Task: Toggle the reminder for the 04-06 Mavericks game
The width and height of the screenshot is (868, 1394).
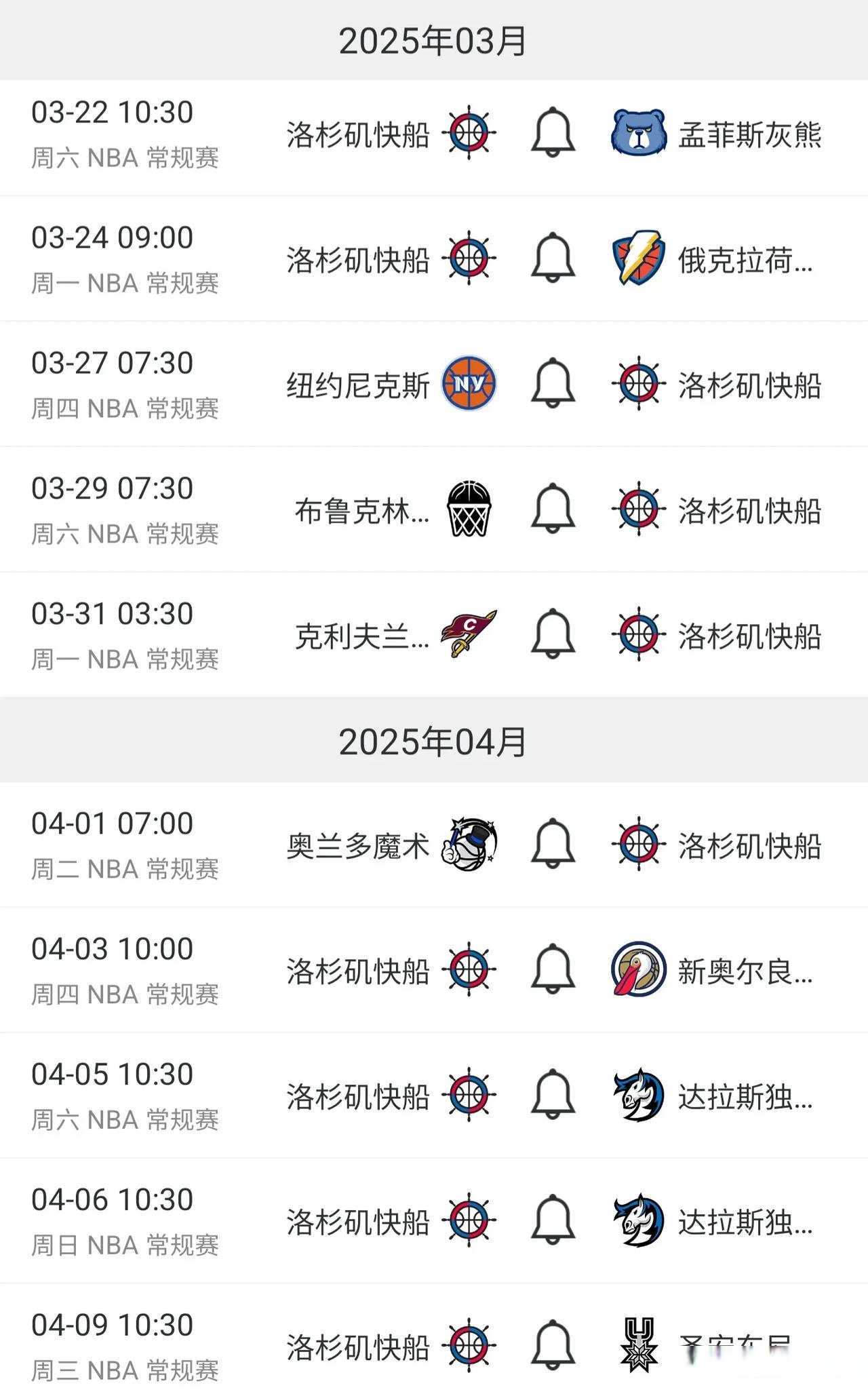Action: pyautogui.click(x=553, y=1221)
